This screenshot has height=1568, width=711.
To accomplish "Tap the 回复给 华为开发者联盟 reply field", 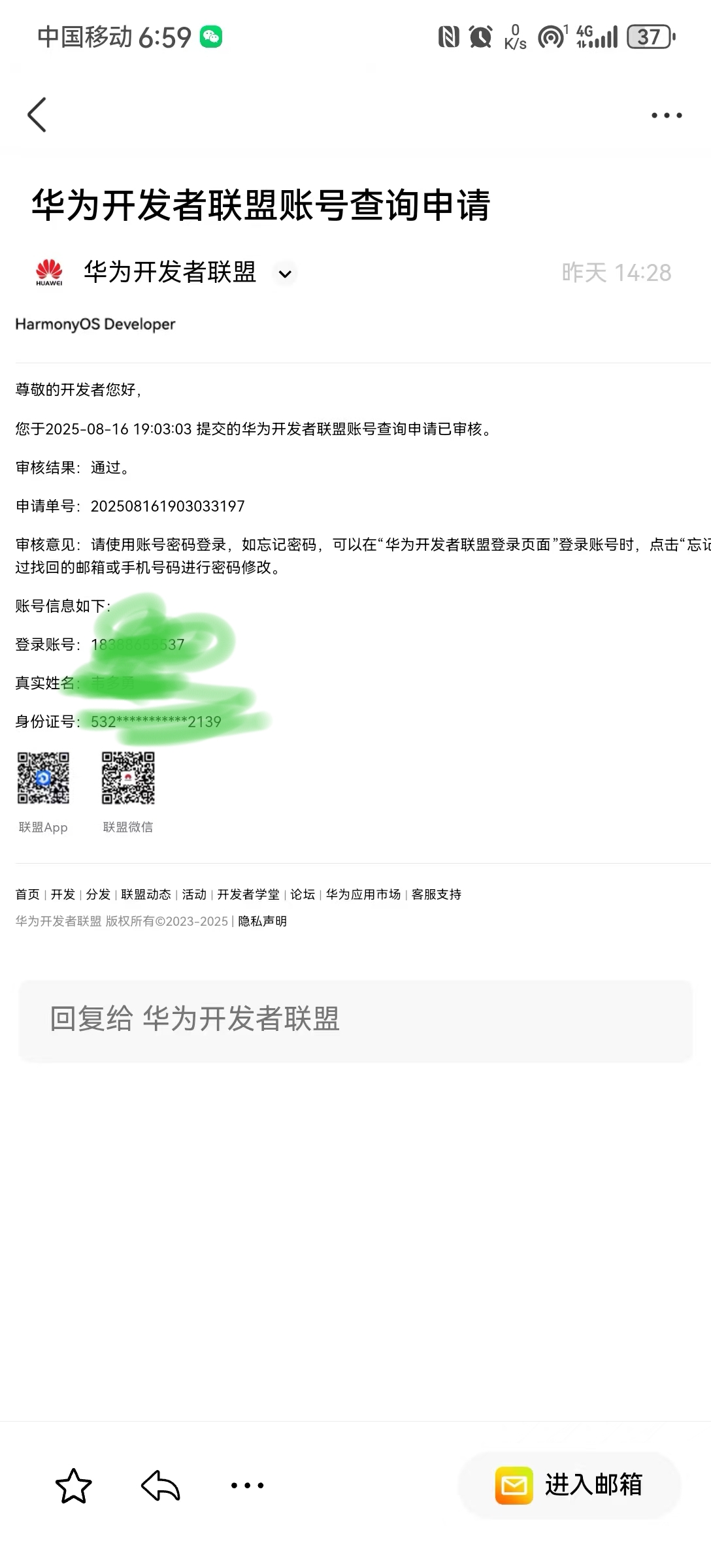I will pos(355,1020).
